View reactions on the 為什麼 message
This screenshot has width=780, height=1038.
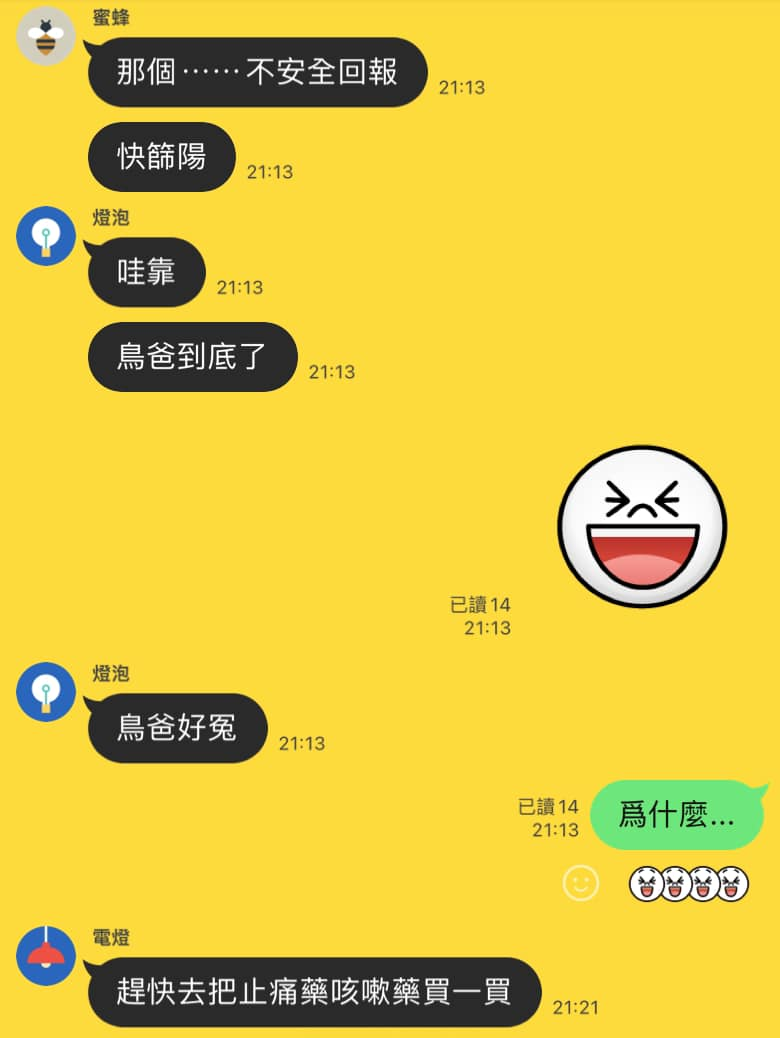(x=689, y=883)
